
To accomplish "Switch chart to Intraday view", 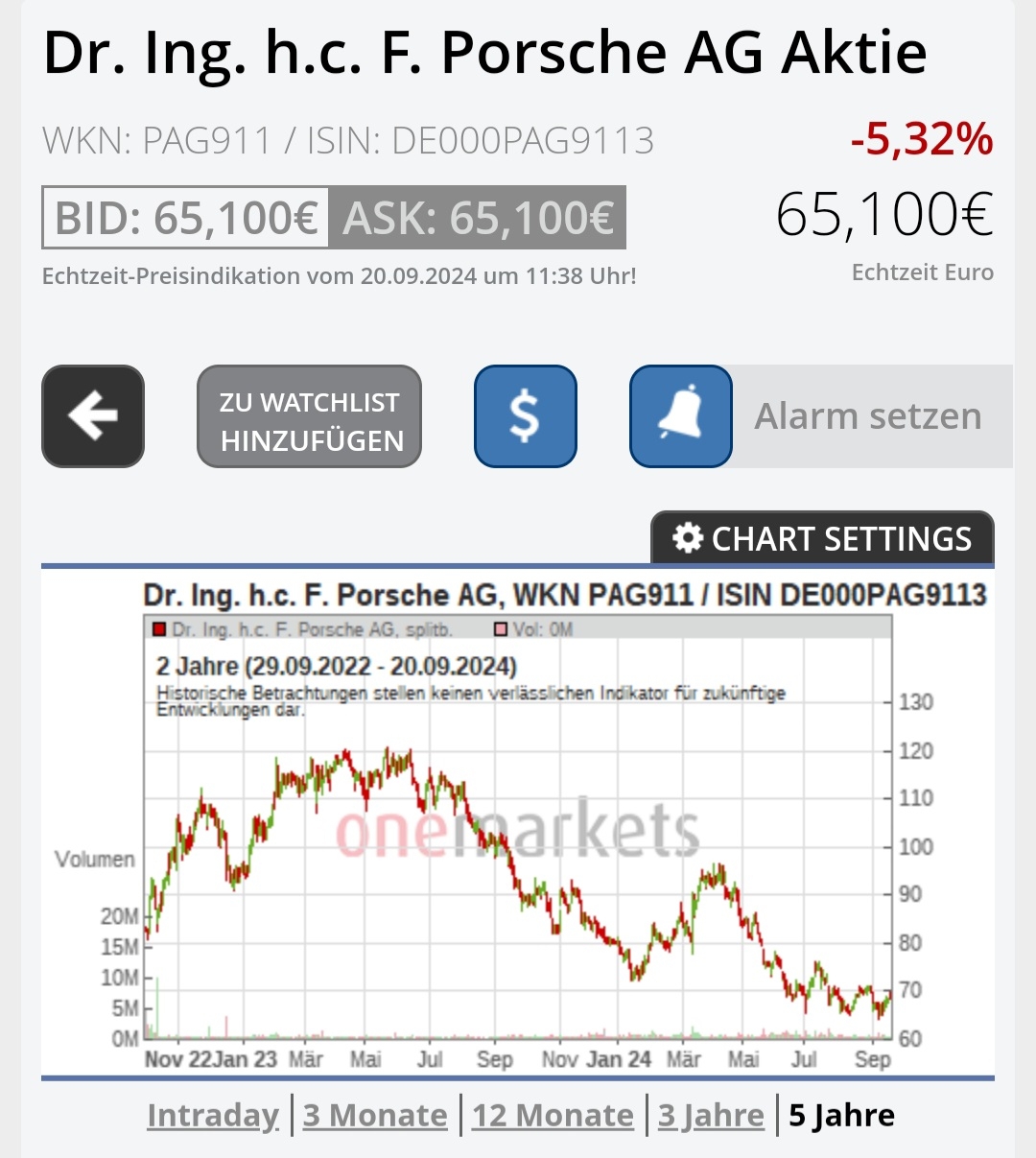I will (213, 1115).
